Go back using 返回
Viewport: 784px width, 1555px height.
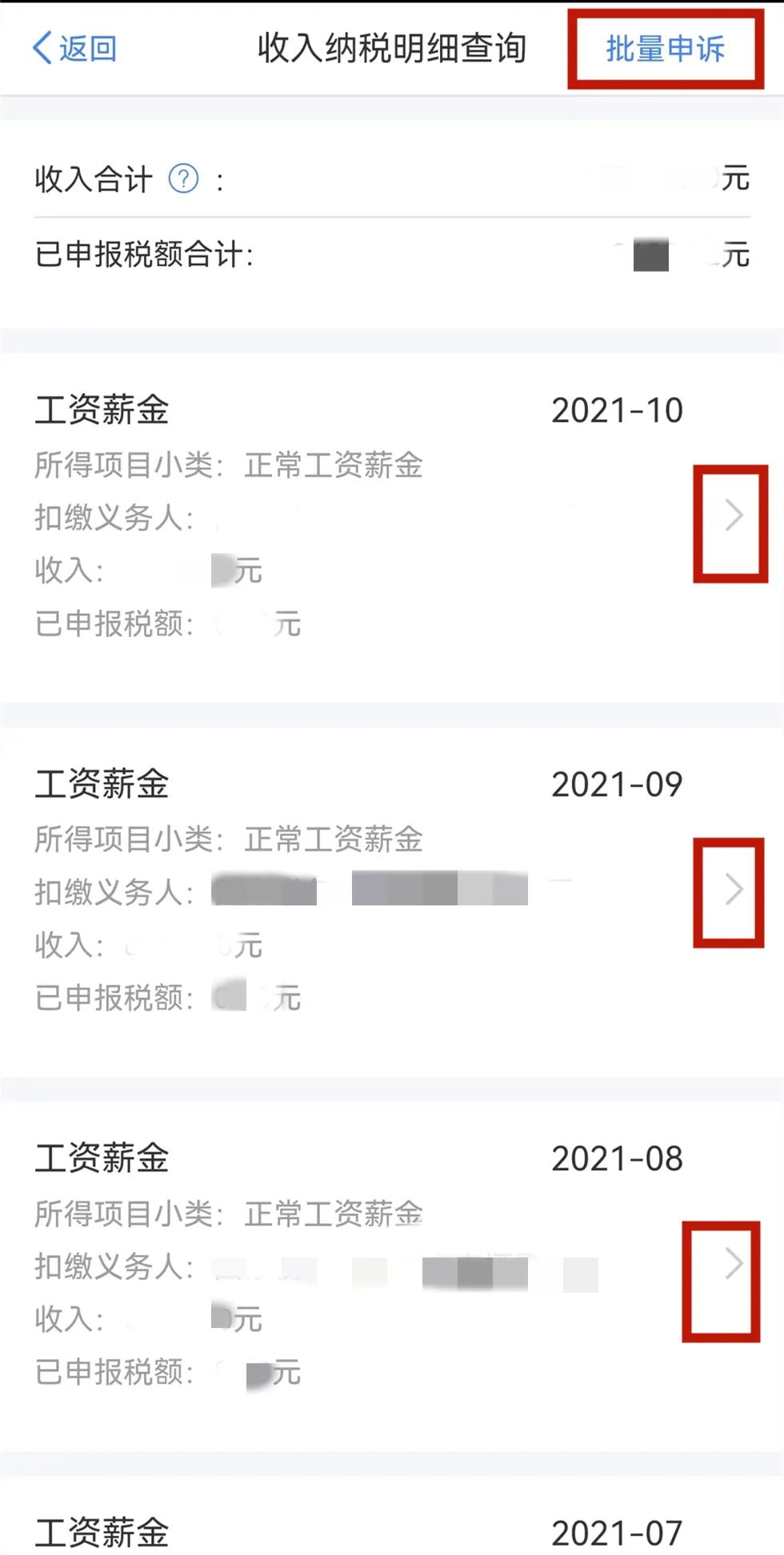click(74, 49)
